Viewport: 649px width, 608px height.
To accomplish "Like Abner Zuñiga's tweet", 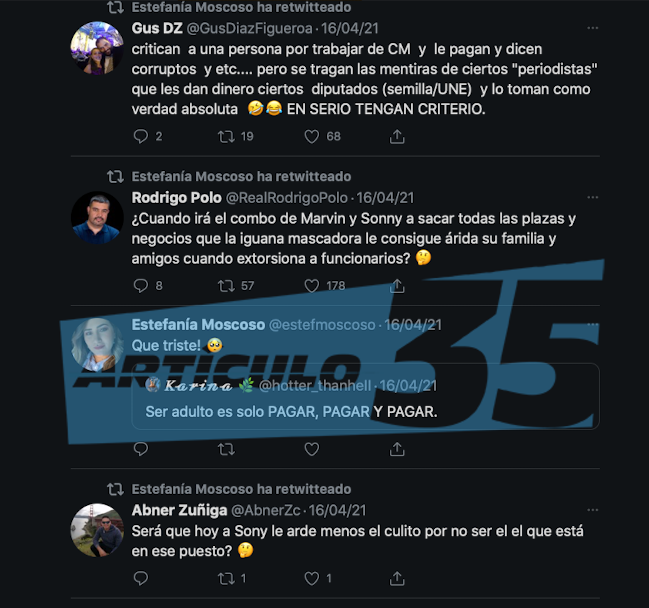I will coord(311,578).
